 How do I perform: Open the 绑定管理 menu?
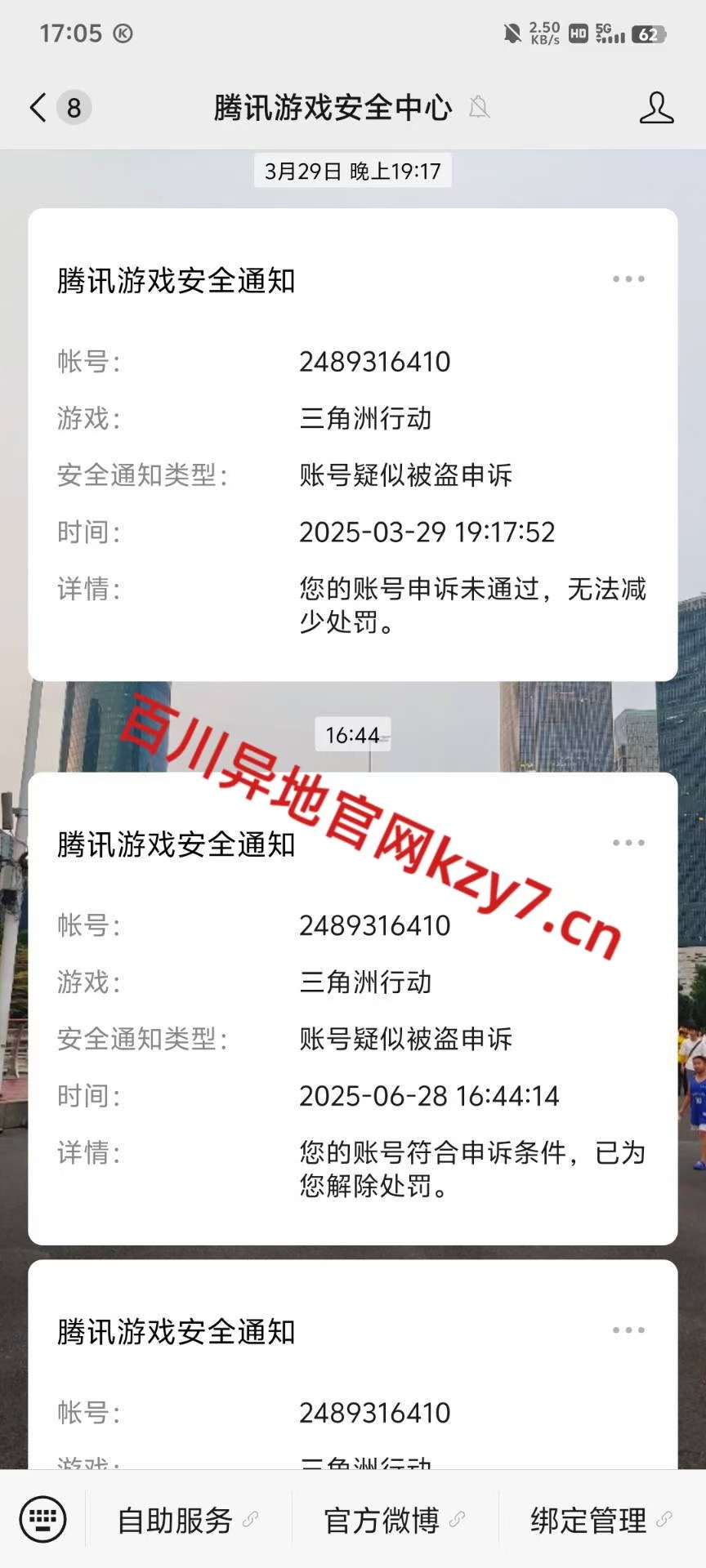point(601,1520)
